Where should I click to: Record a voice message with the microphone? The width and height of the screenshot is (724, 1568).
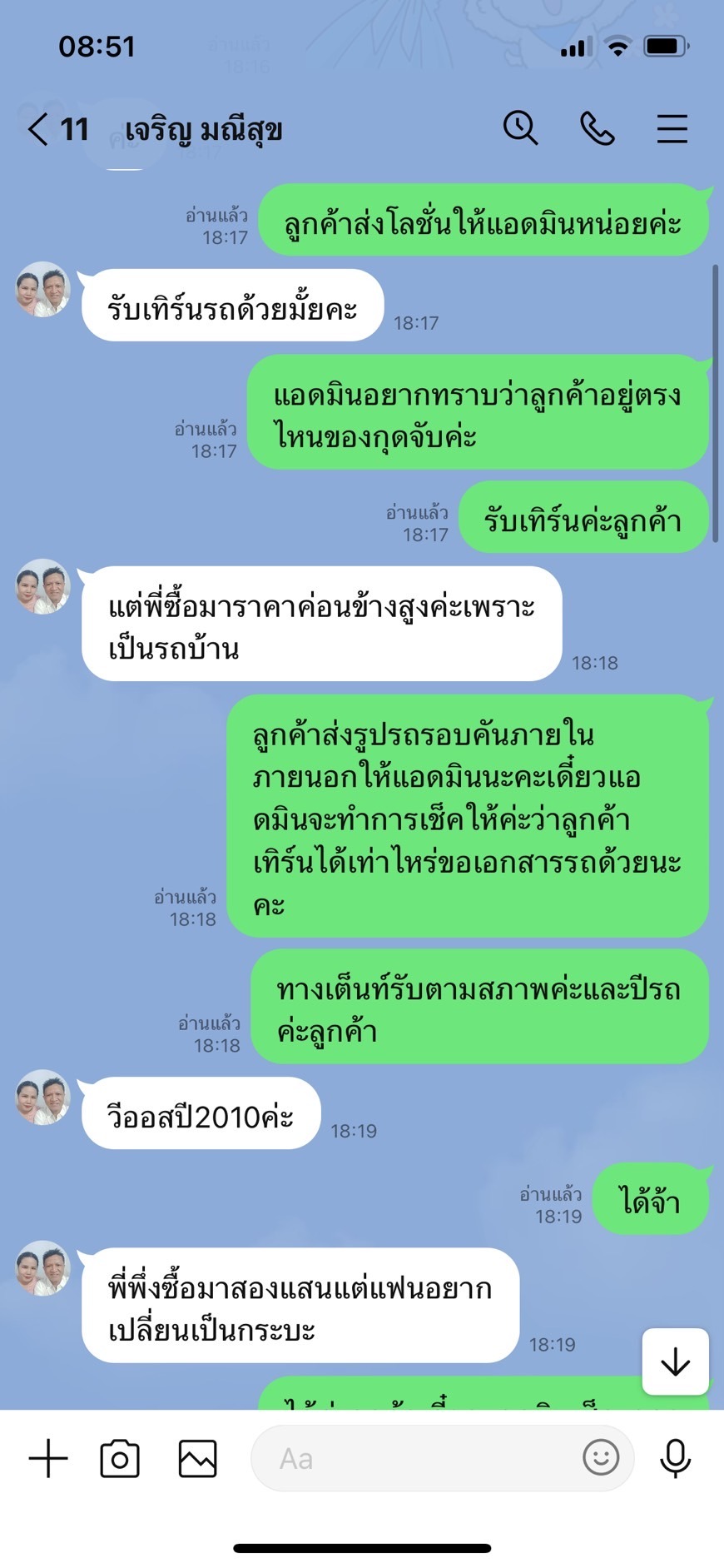click(x=675, y=1458)
